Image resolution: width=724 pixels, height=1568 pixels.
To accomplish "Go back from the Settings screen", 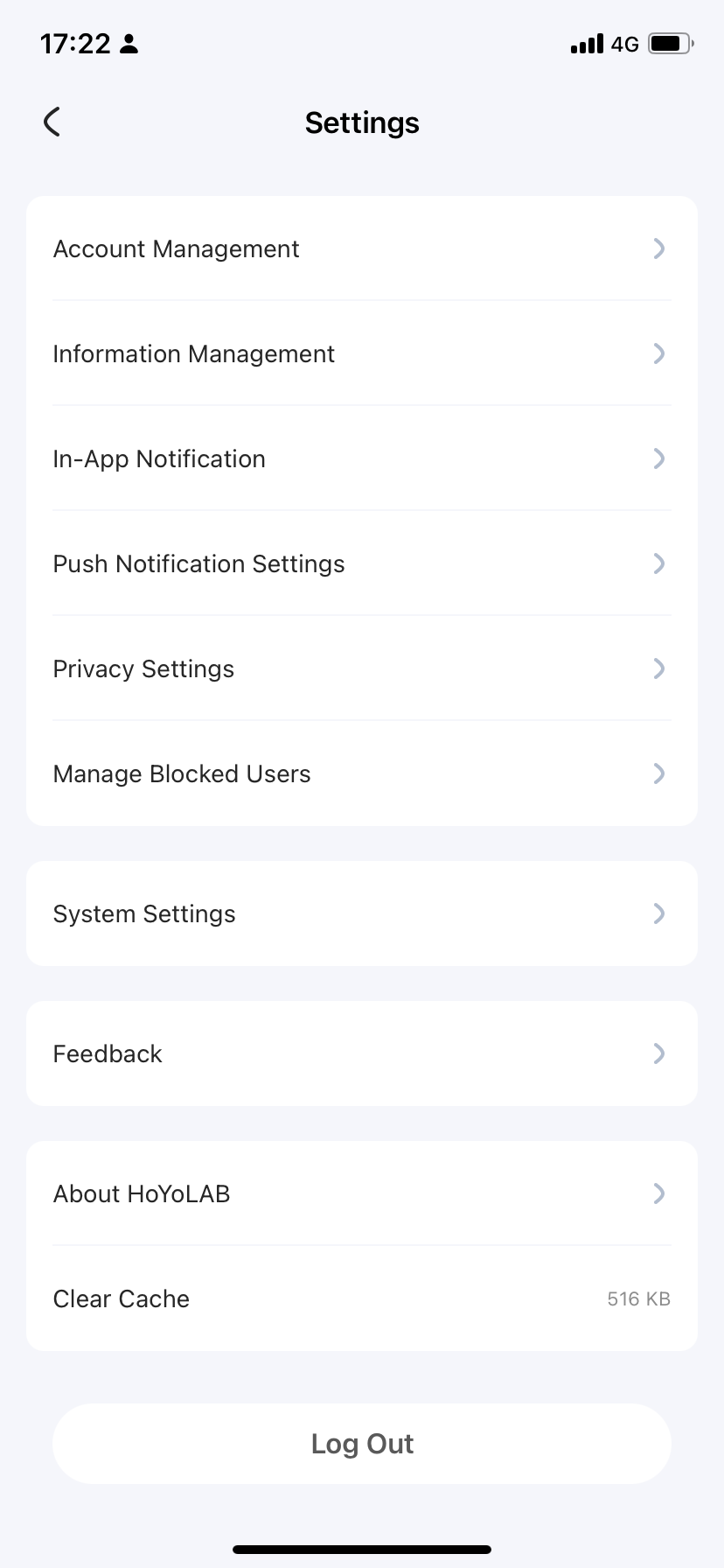I will (x=52, y=122).
